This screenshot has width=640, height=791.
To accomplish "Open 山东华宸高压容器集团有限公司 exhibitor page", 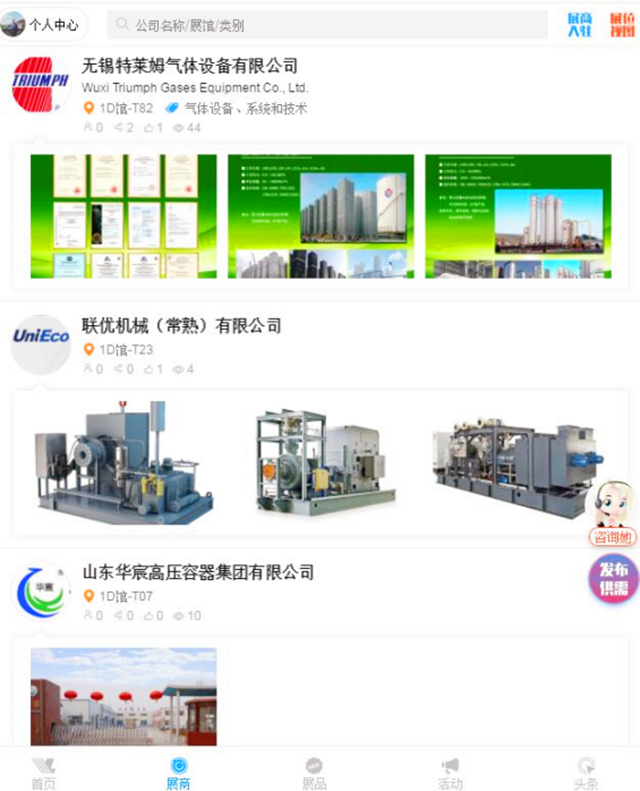I will (x=198, y=572).
